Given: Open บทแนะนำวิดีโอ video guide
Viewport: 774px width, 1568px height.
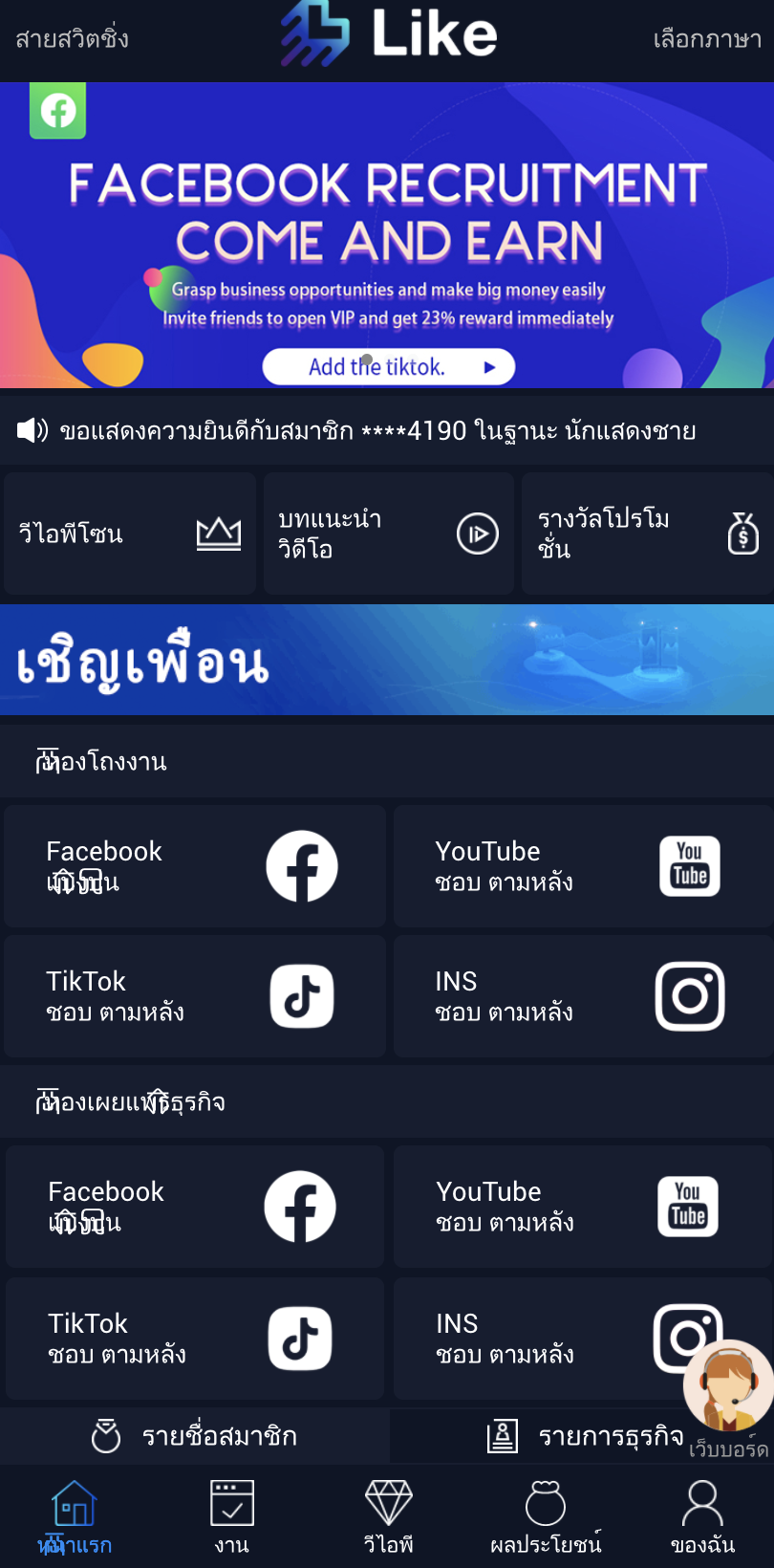Looking at the screenshot, I should pos(388,534).
